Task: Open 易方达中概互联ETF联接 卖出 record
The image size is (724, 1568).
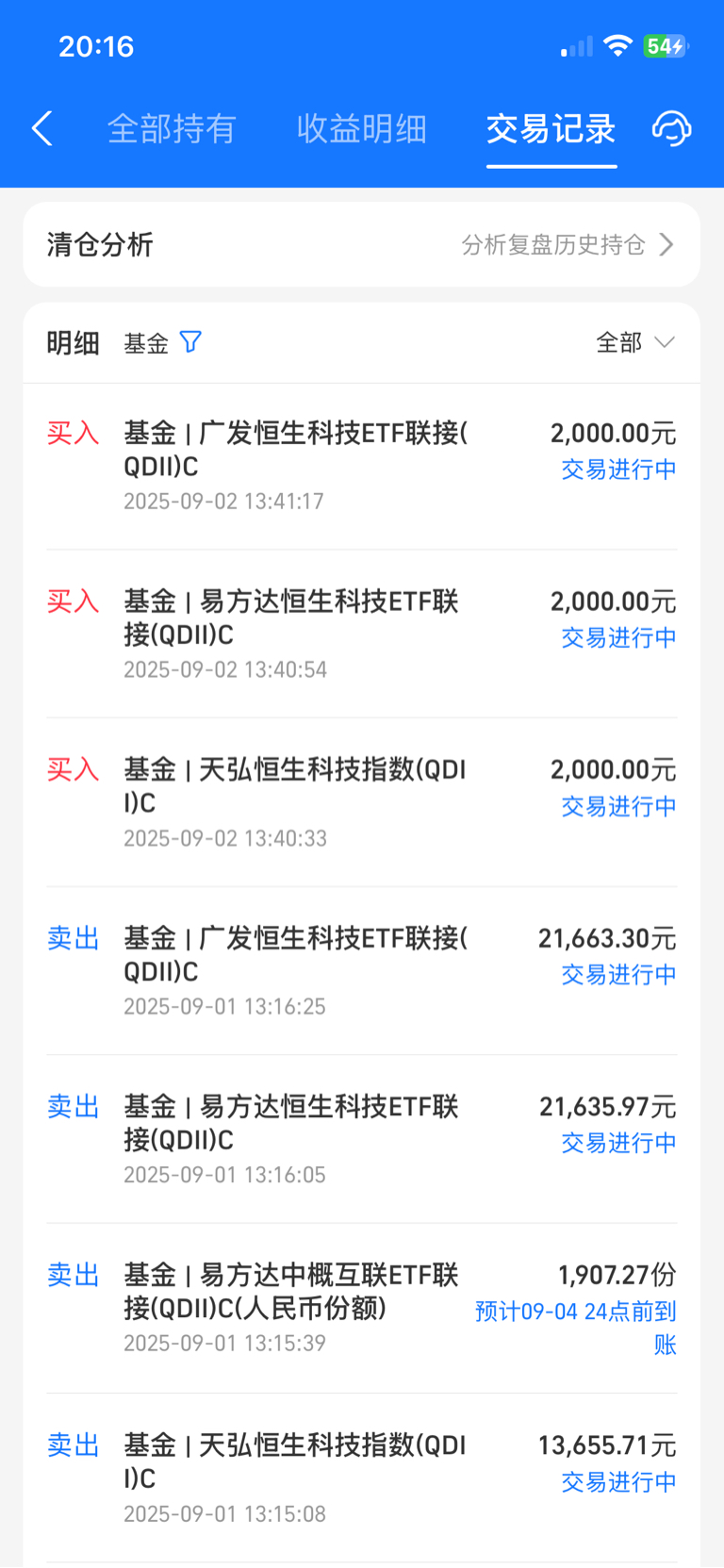Action: (361, 1309)
